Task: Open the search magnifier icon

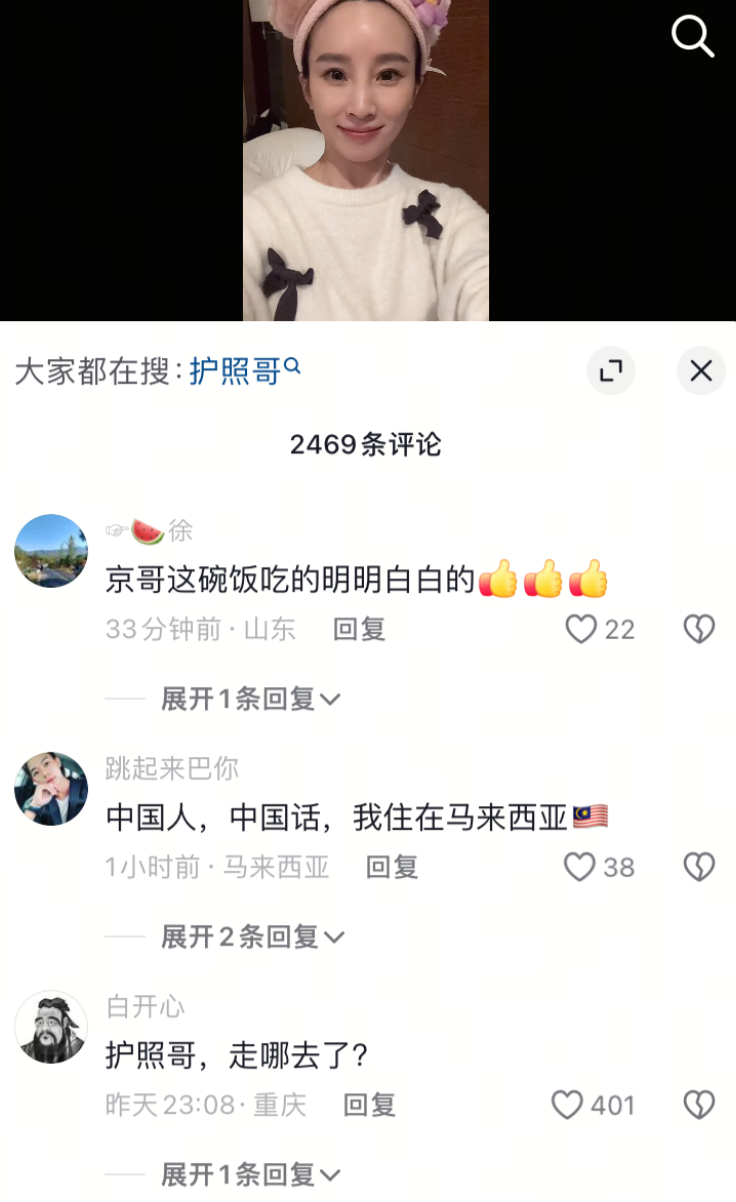Action: pyautogui.click(x=693, y=36)
